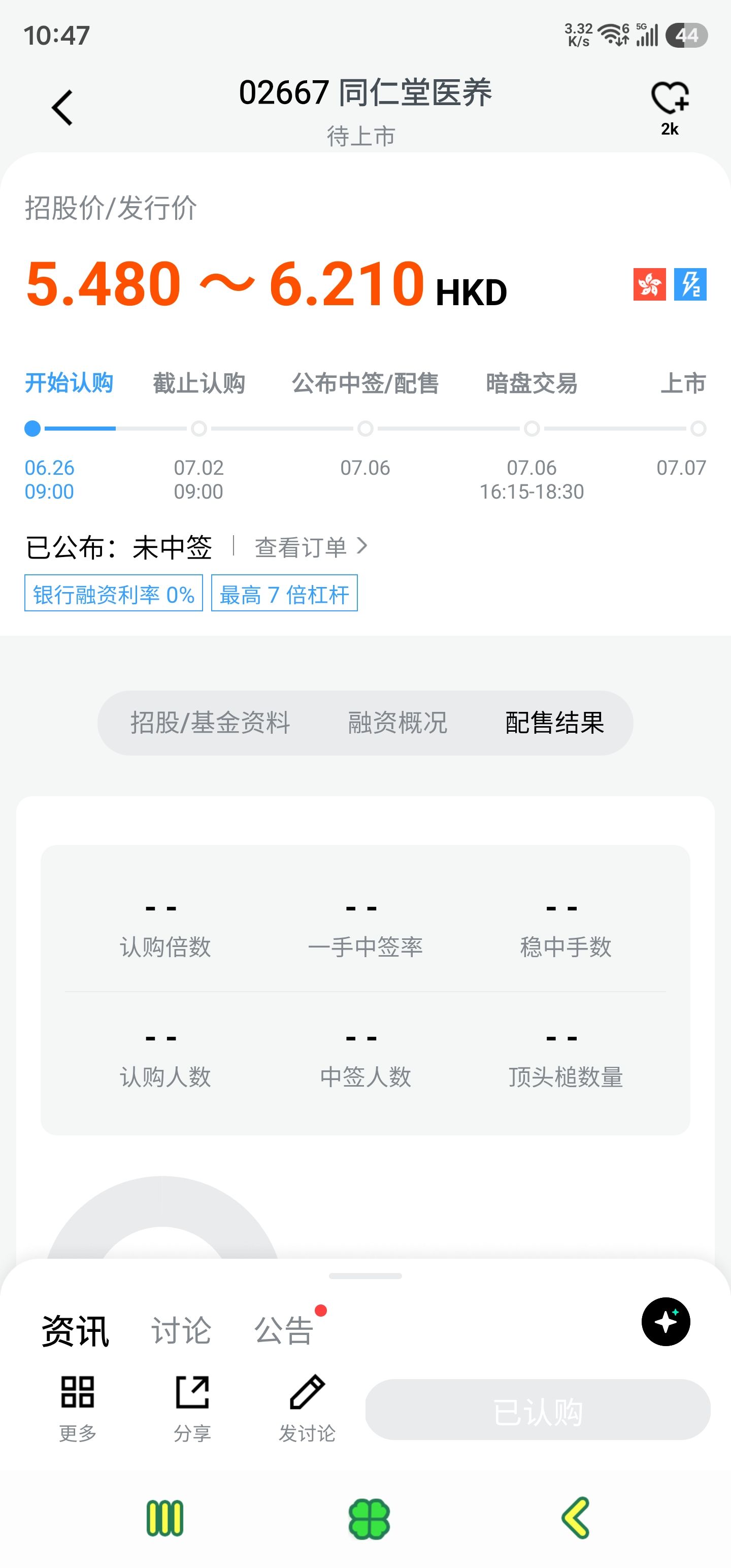The width and height of the screenshot is (731, 1568).
Task: Go to the home screen via clover button
Action: click(x=369, y=1519)
